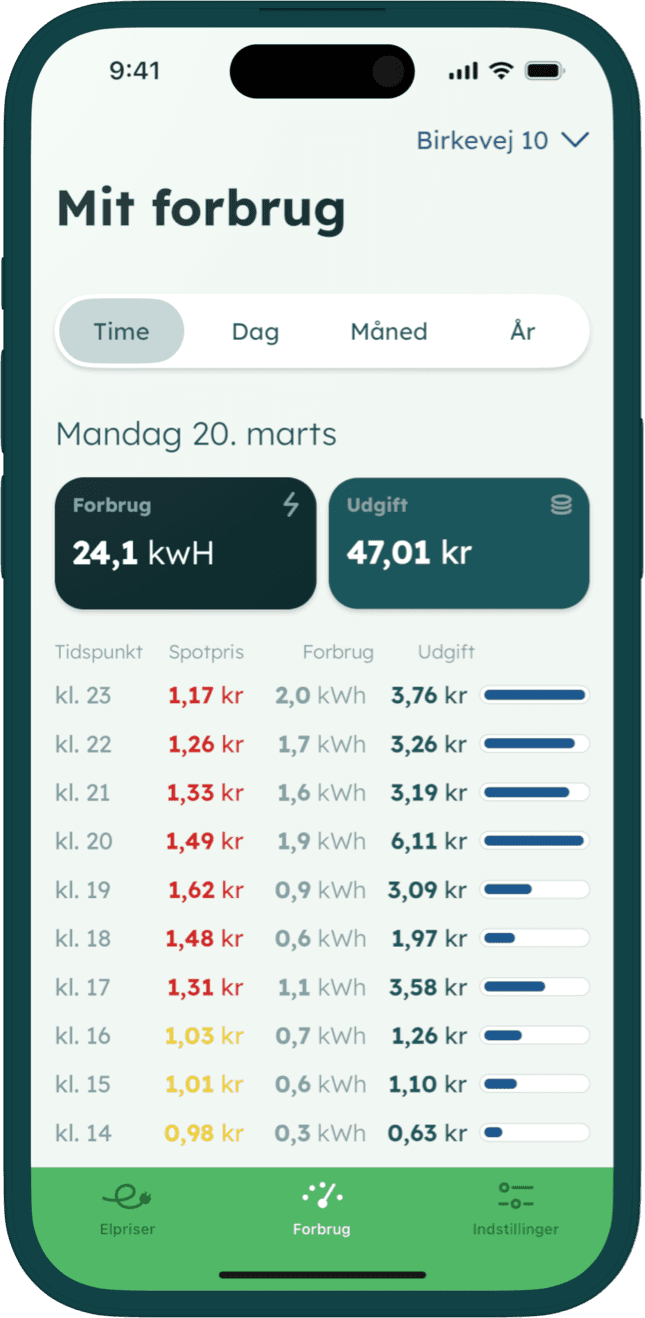Open the Forbrug 24,1 kwH card
Image resolution: width=645 pixels, height=1318 pixels.
(185, 543)
